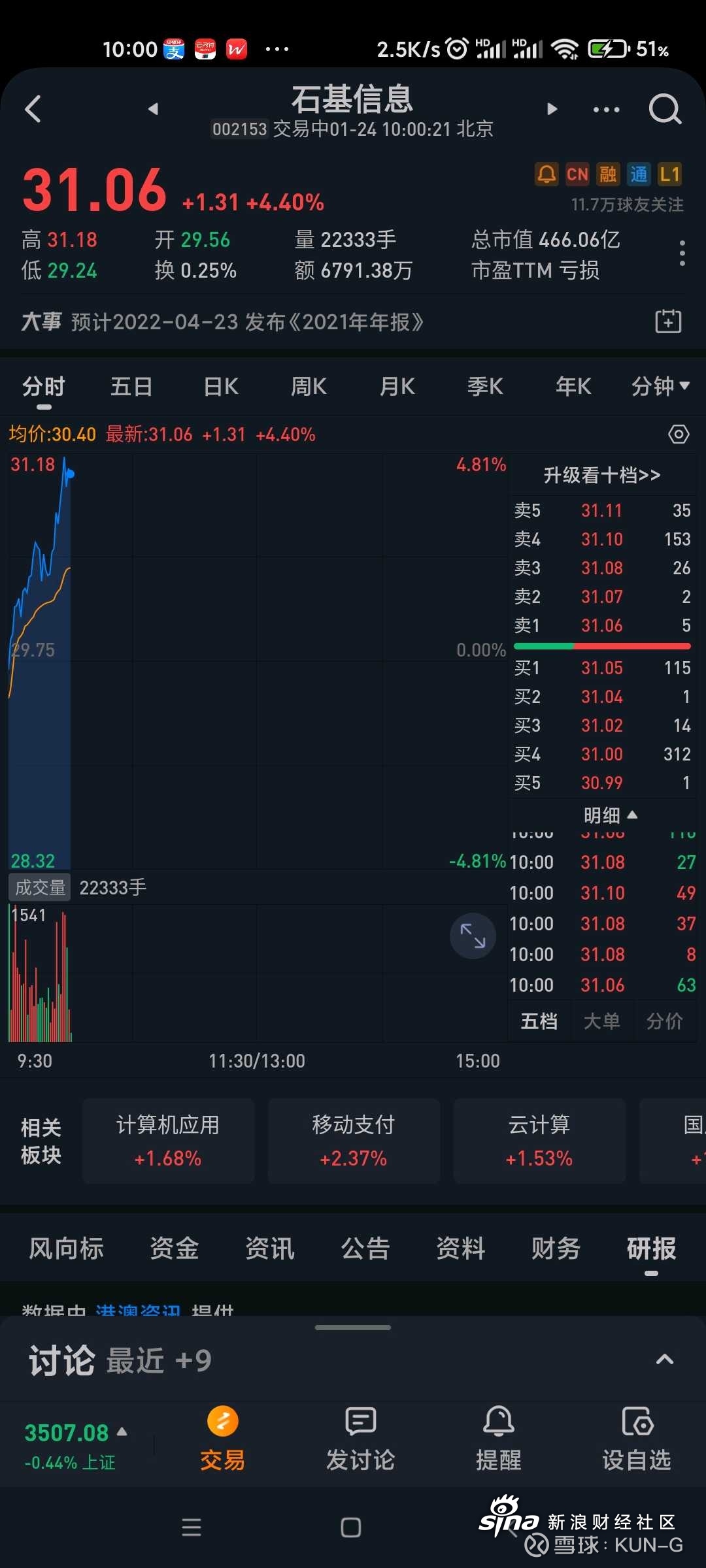Open the 计算机应用 sector card
The image size is (706, 1568).
(168, 1141)
